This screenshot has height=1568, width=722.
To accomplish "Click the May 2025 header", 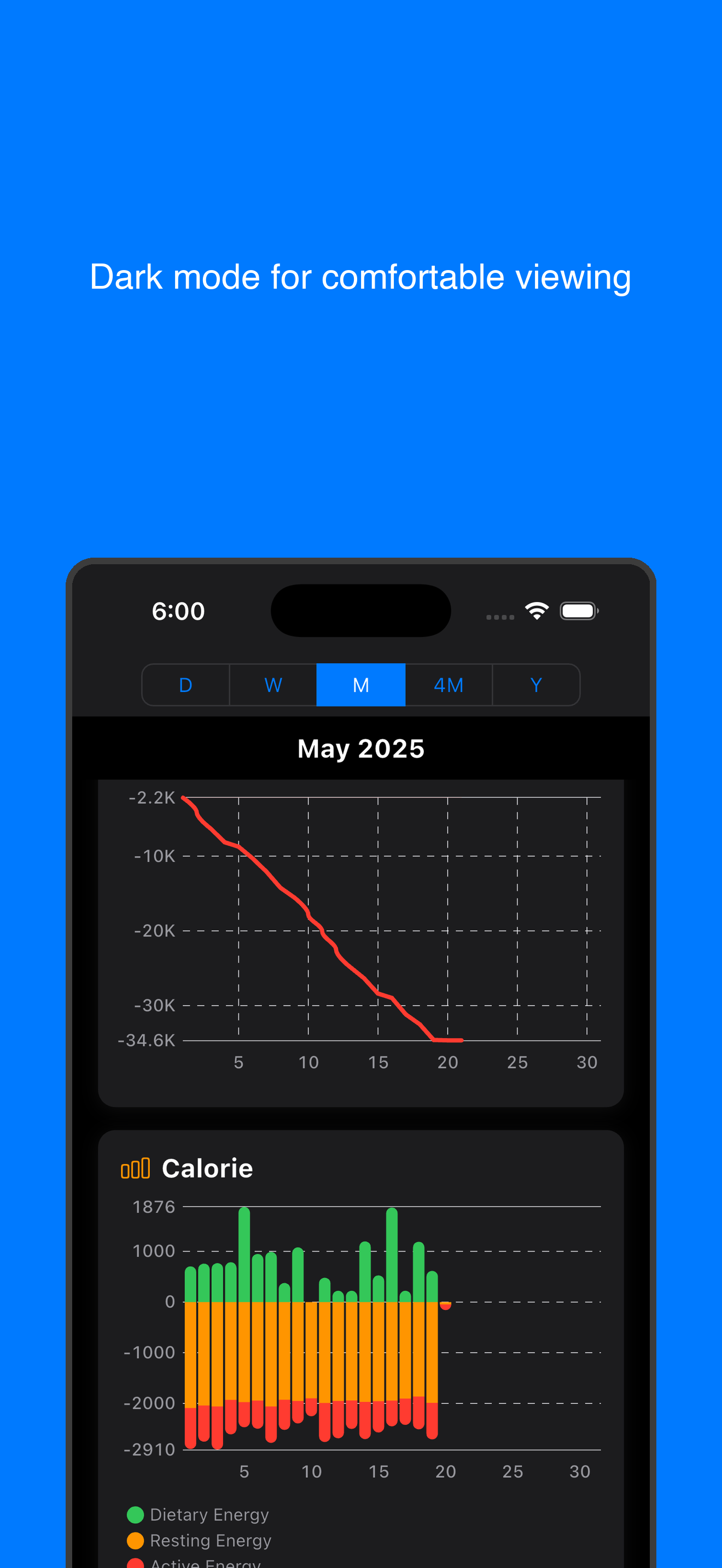I will [x=360, y=748].
